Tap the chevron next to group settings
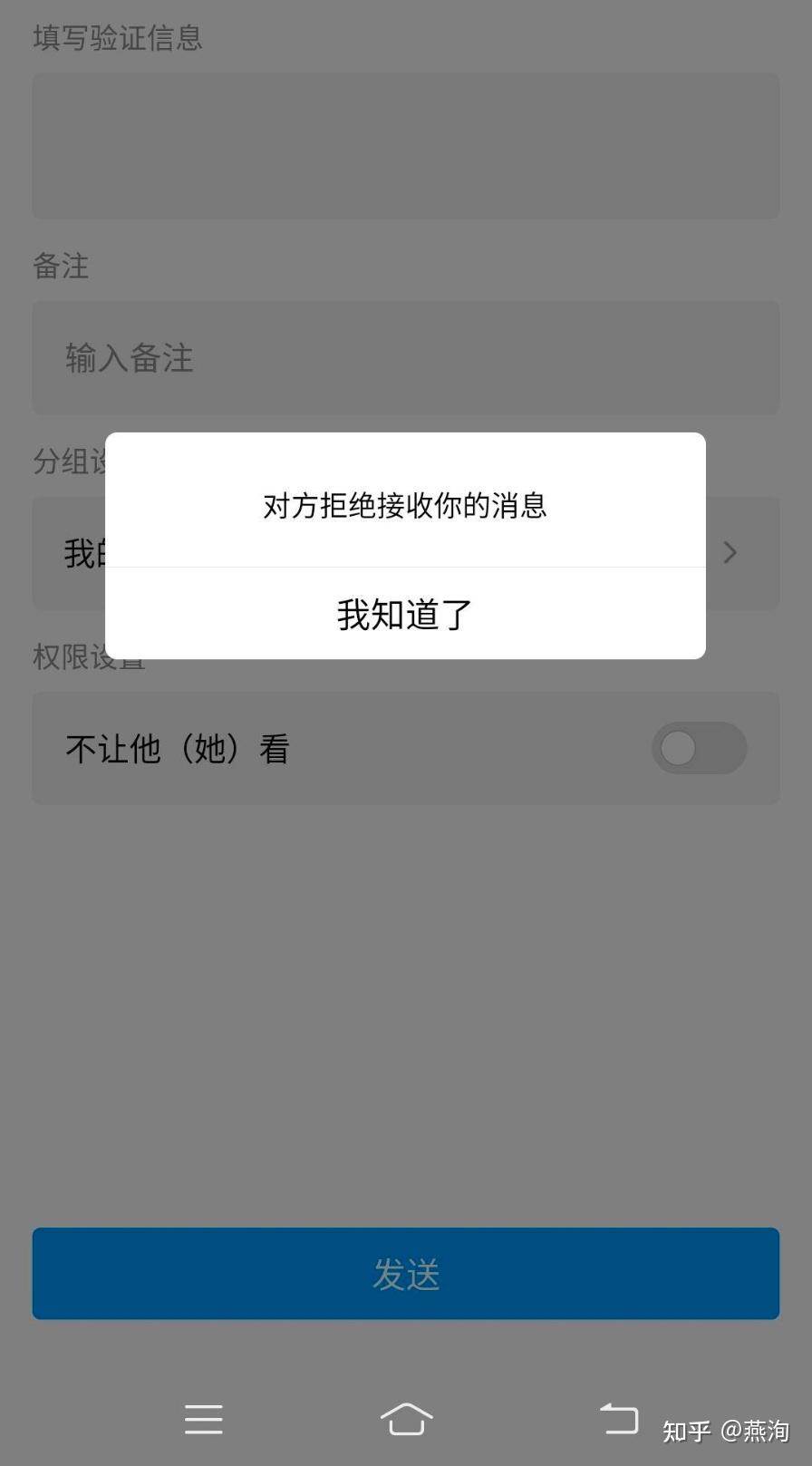The width and height of the screenshot is (812, 1466). [730, 553]
